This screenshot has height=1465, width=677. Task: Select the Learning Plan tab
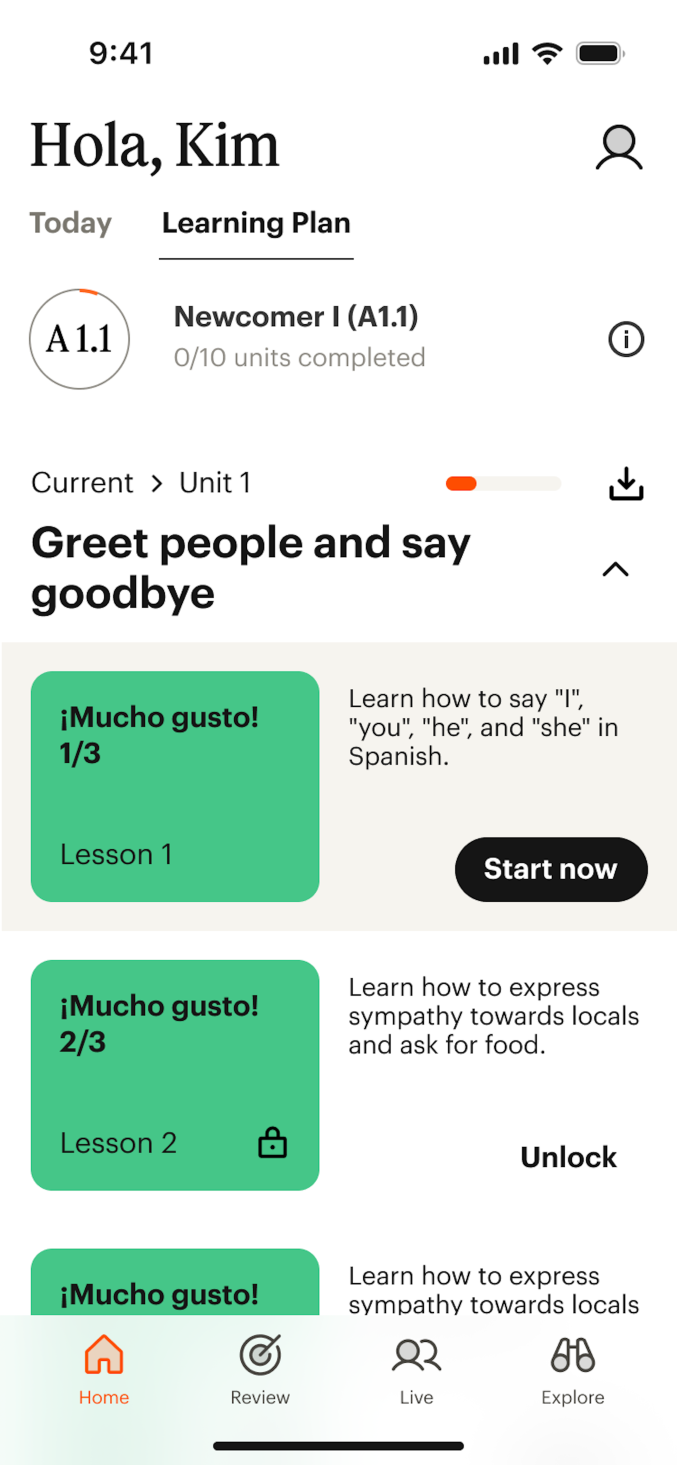pos(256,223)
